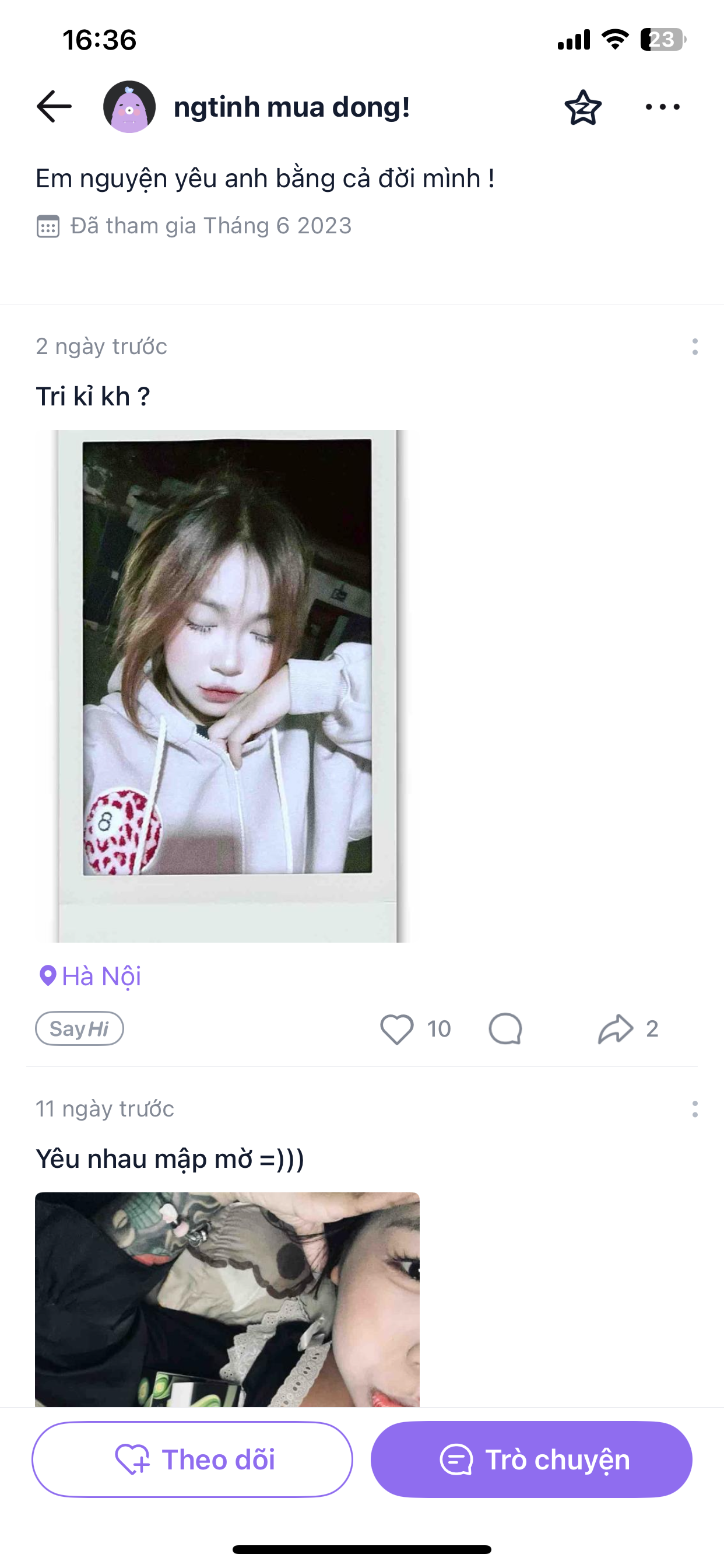The height and width of the screenshot is (1568, 724).
Task: View the Yêu nhau mập mờ post photo
Action: point(227,1299)
